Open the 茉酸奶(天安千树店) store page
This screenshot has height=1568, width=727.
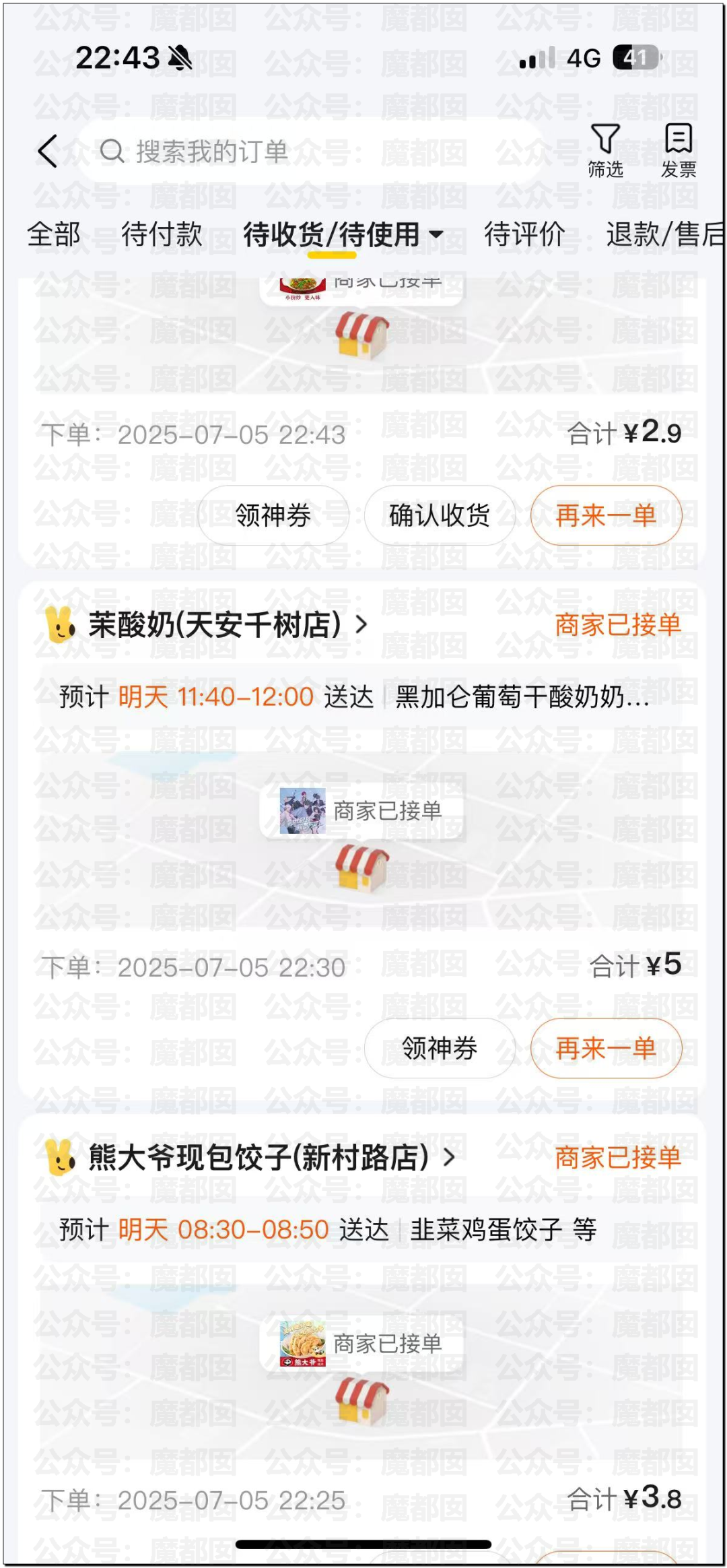(x=215, y=625)
